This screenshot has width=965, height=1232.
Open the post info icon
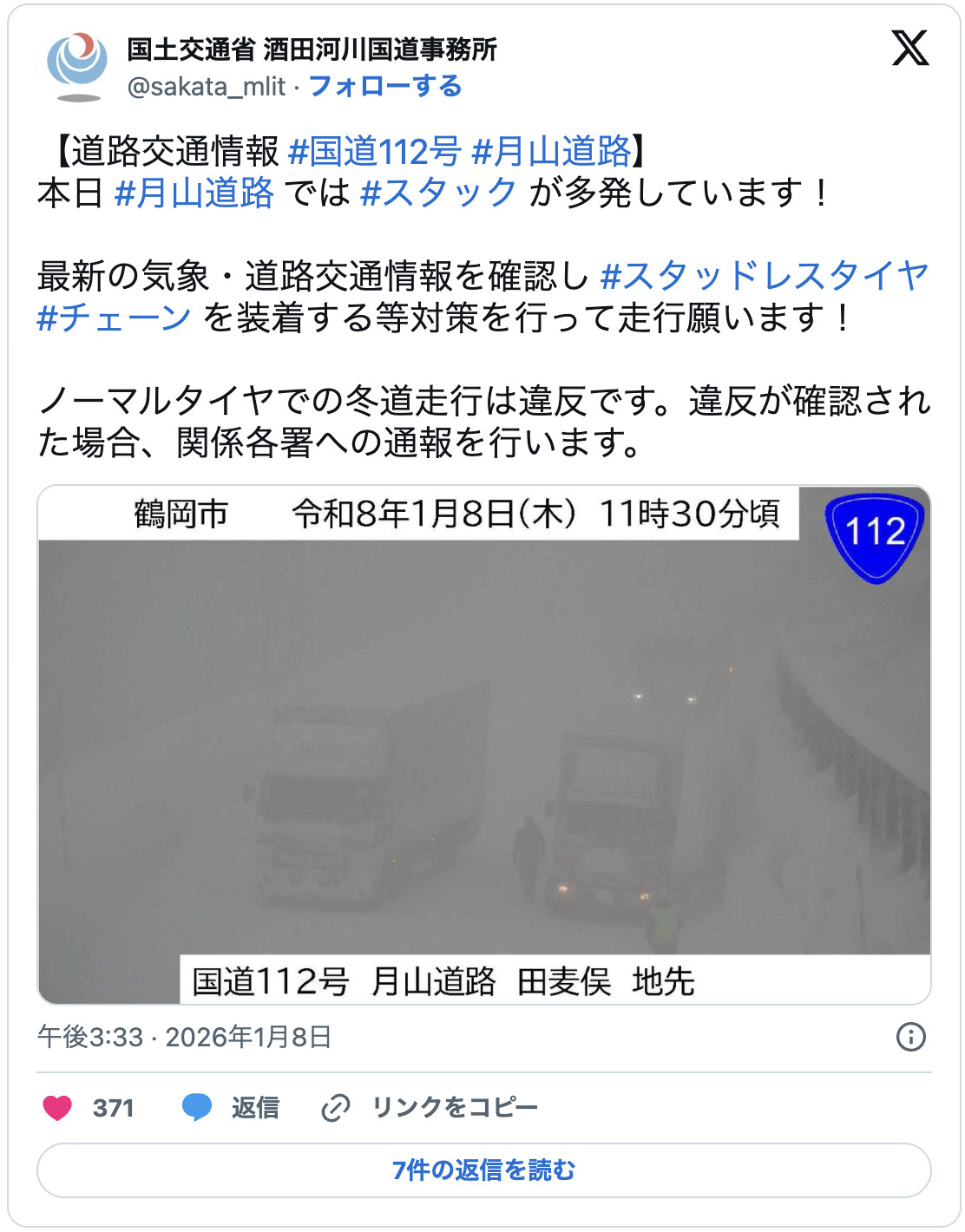click(x=910, y=1037)
